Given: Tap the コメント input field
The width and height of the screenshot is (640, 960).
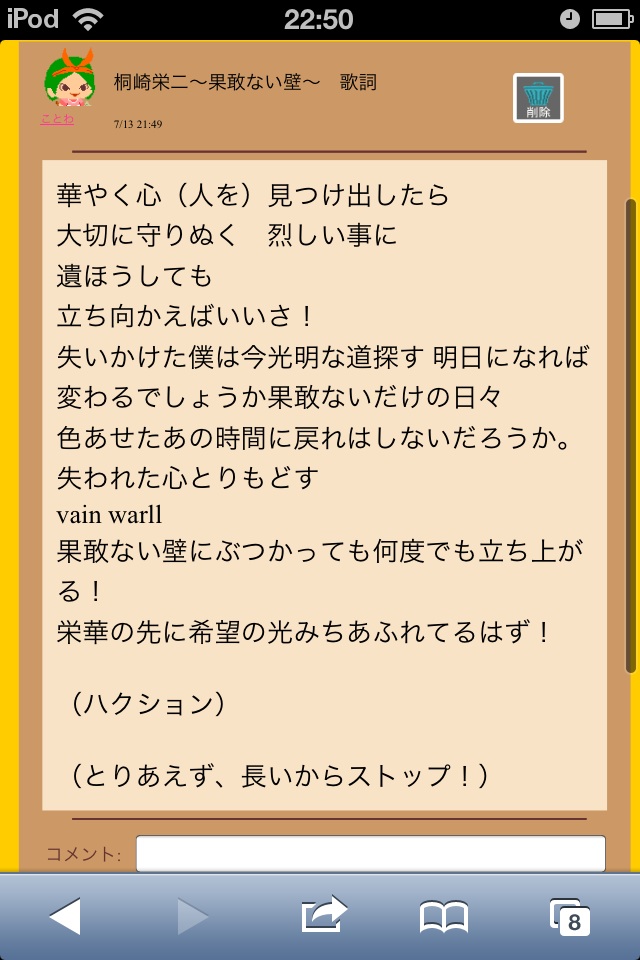Looking at the screenshot, I should tap(370, 854).
